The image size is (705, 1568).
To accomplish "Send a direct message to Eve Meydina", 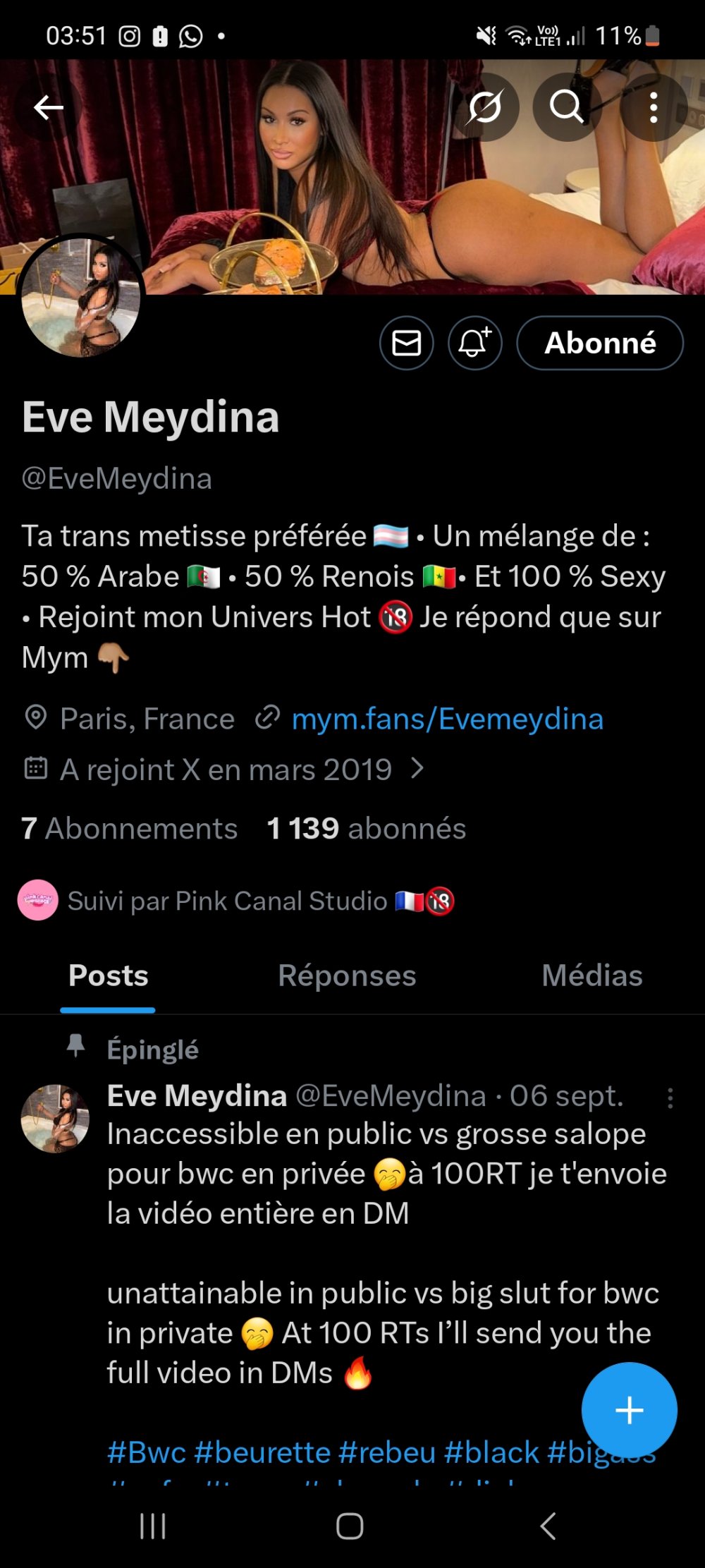I will pyautogui.click(x=407, y=344).
